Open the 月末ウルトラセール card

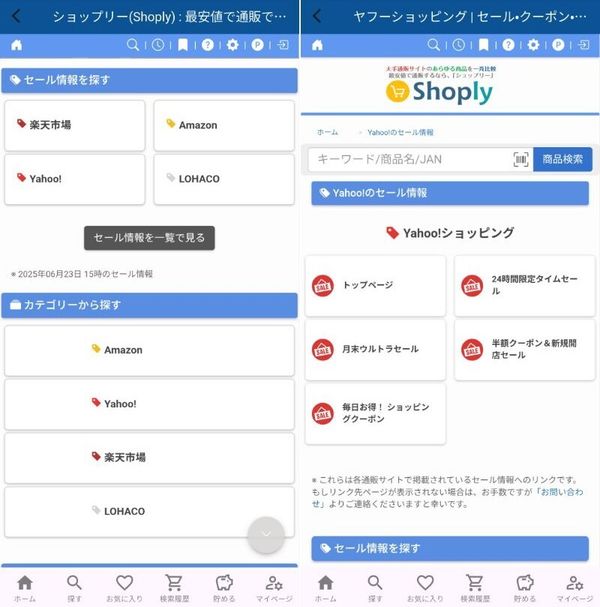(375, 350)
